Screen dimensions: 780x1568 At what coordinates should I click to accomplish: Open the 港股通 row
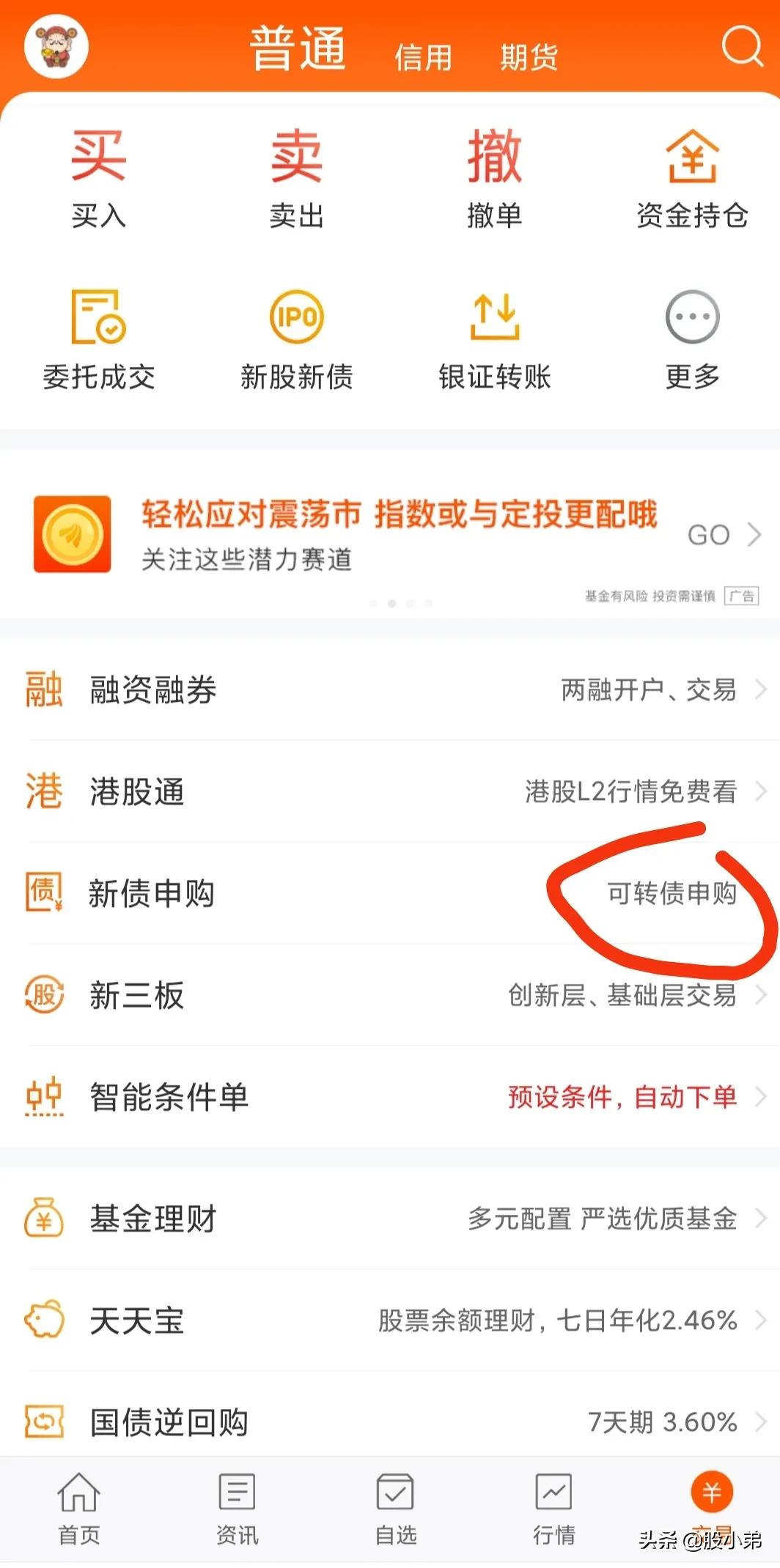click(x=390, y=791)
